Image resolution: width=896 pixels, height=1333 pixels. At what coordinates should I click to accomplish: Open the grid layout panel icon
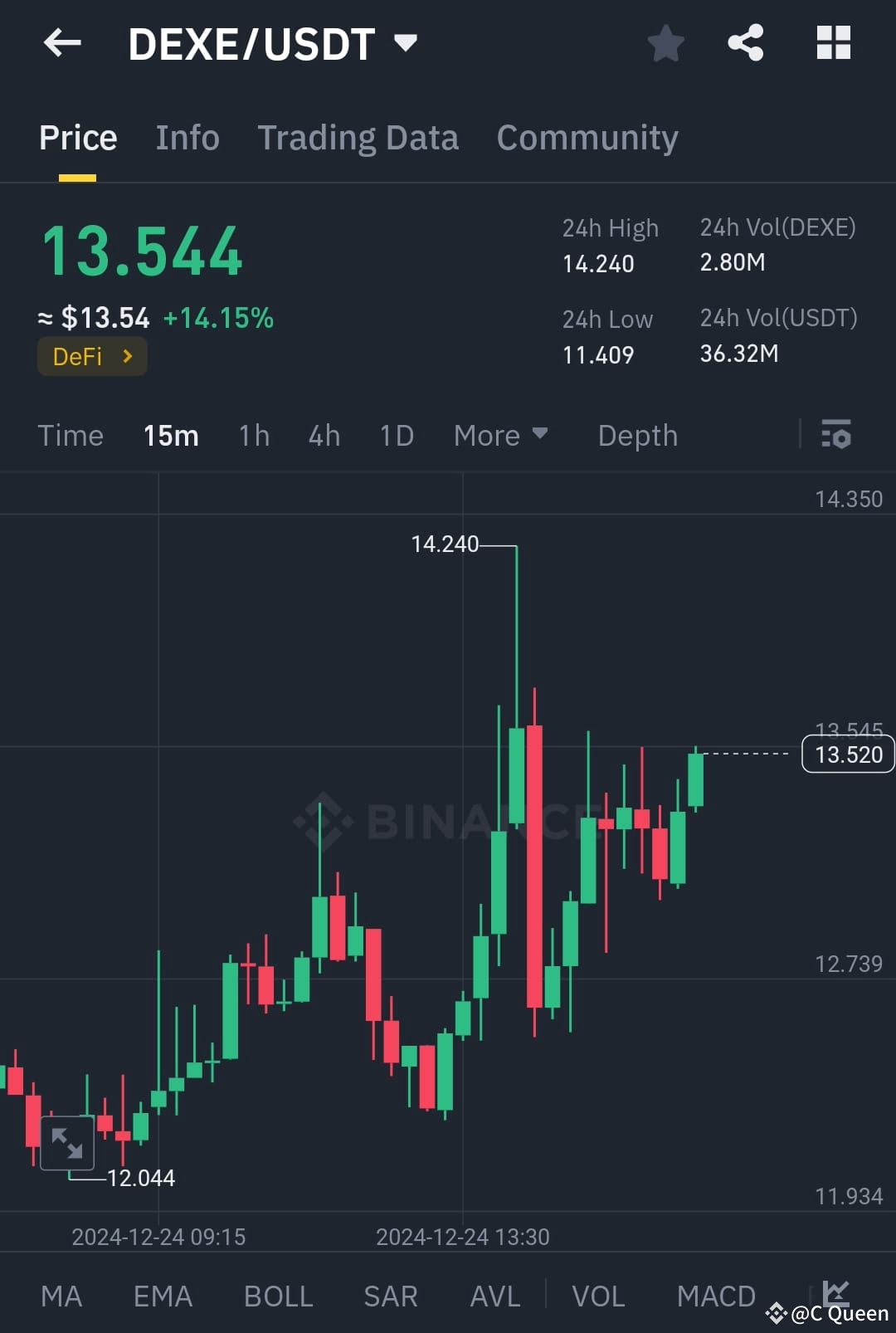click(833, 43)
